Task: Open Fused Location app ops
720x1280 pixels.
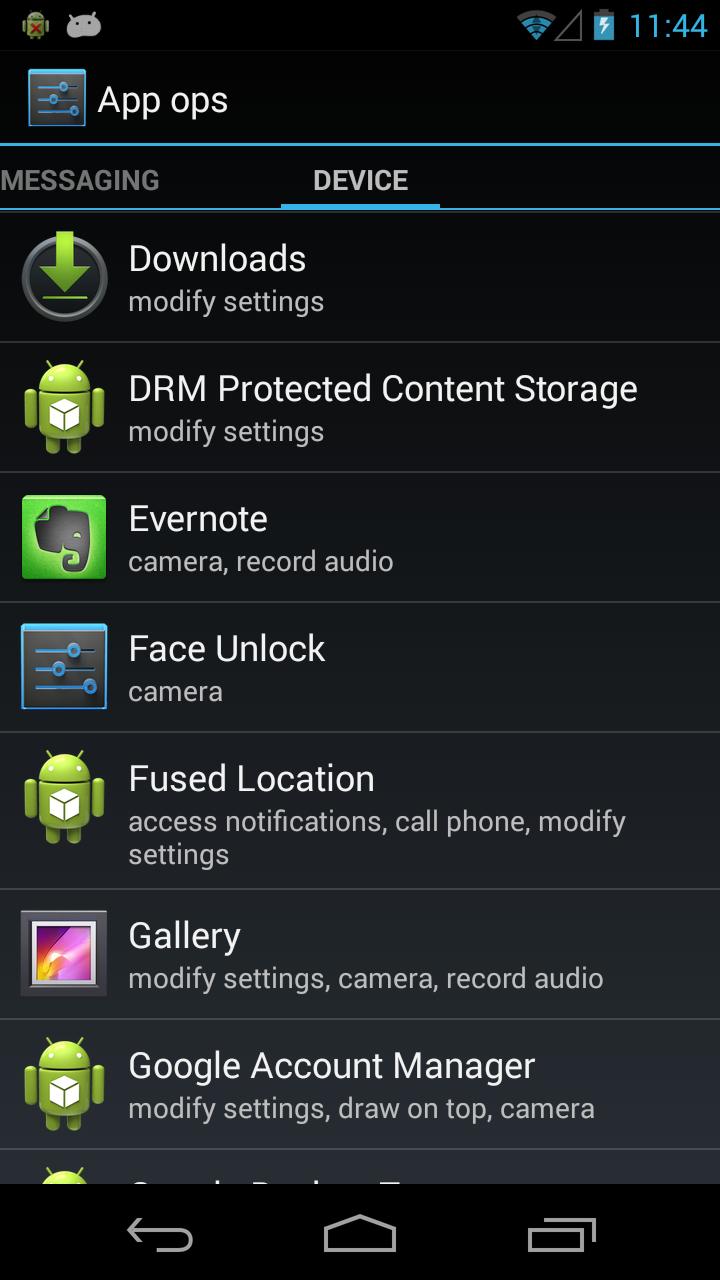Action: pos(360,811)
